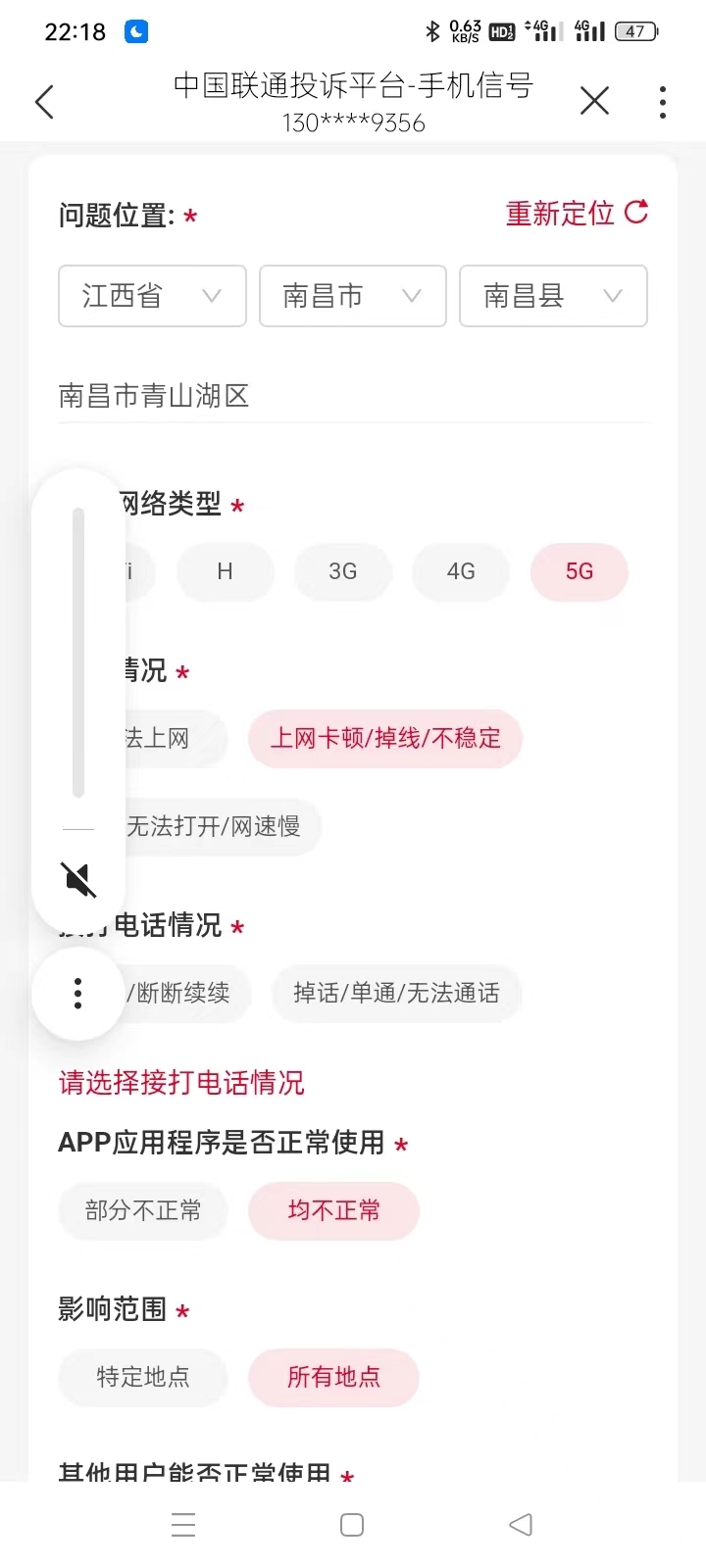Go back from the complaint page

coord(44,102)
